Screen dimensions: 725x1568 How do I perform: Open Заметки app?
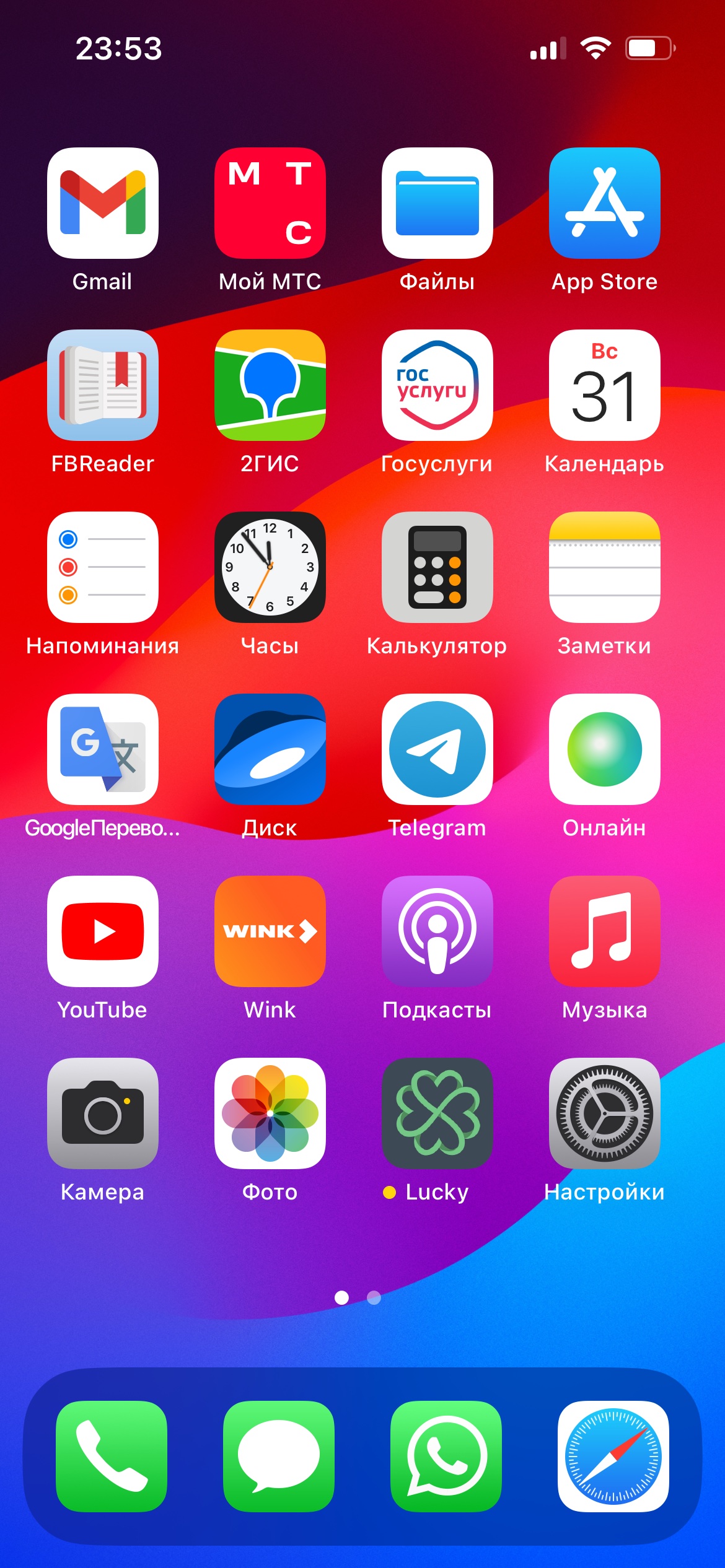(x=605, y=567)
